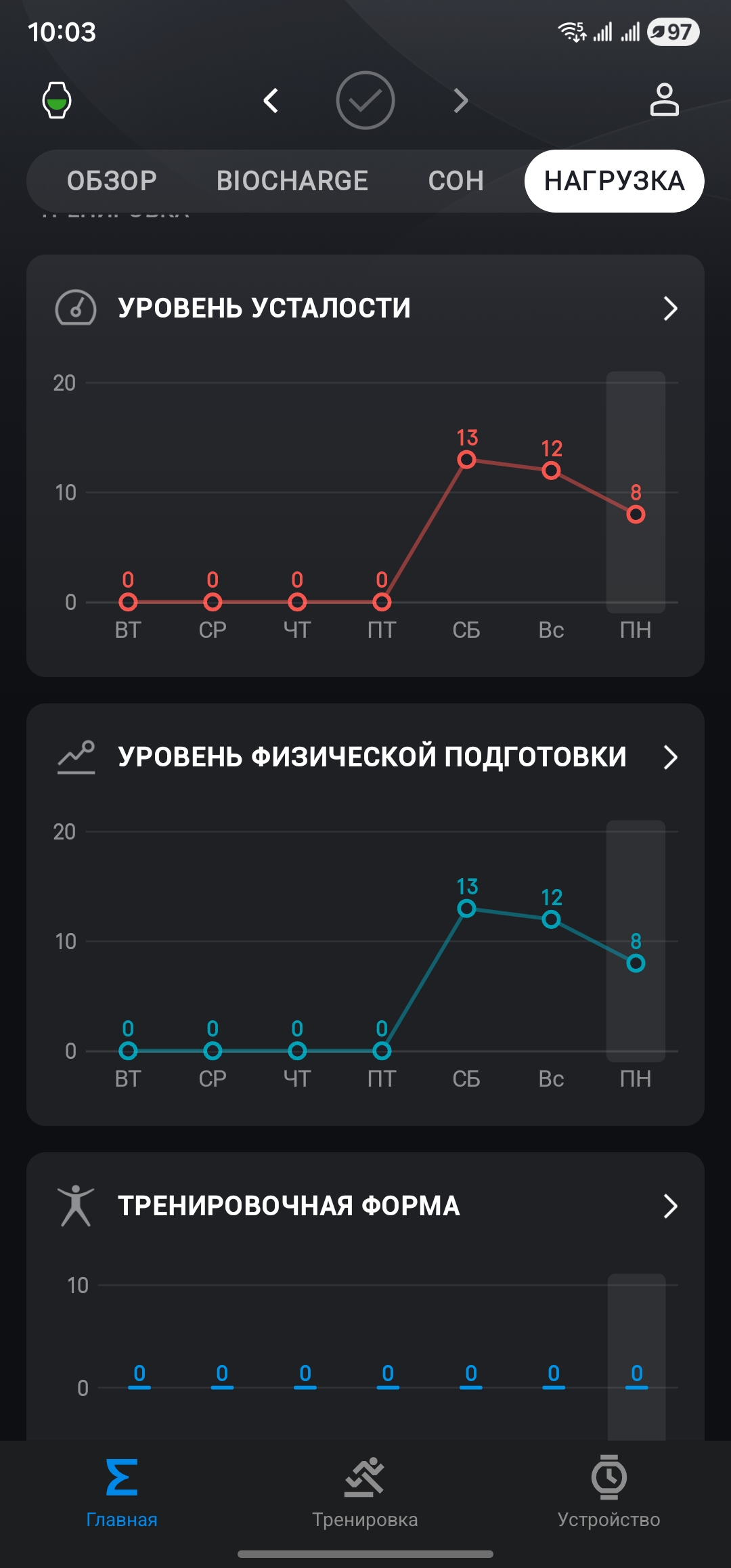Switch to the СОН tab
The image size is (731, 1568).
(456, 181)
